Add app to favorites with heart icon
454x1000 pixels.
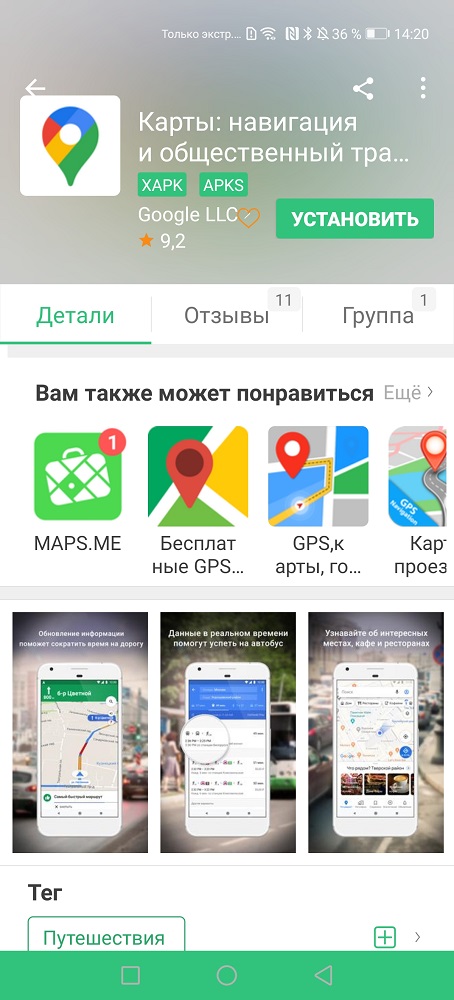[249, 218]
